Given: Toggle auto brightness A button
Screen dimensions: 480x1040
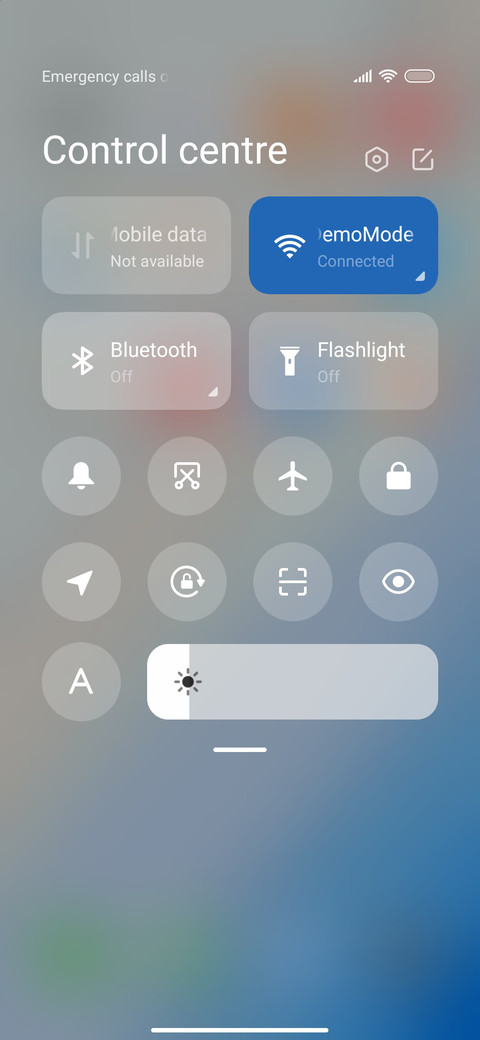Looking at the screenshot, I should pyautogui.click(x=82, y=681).
